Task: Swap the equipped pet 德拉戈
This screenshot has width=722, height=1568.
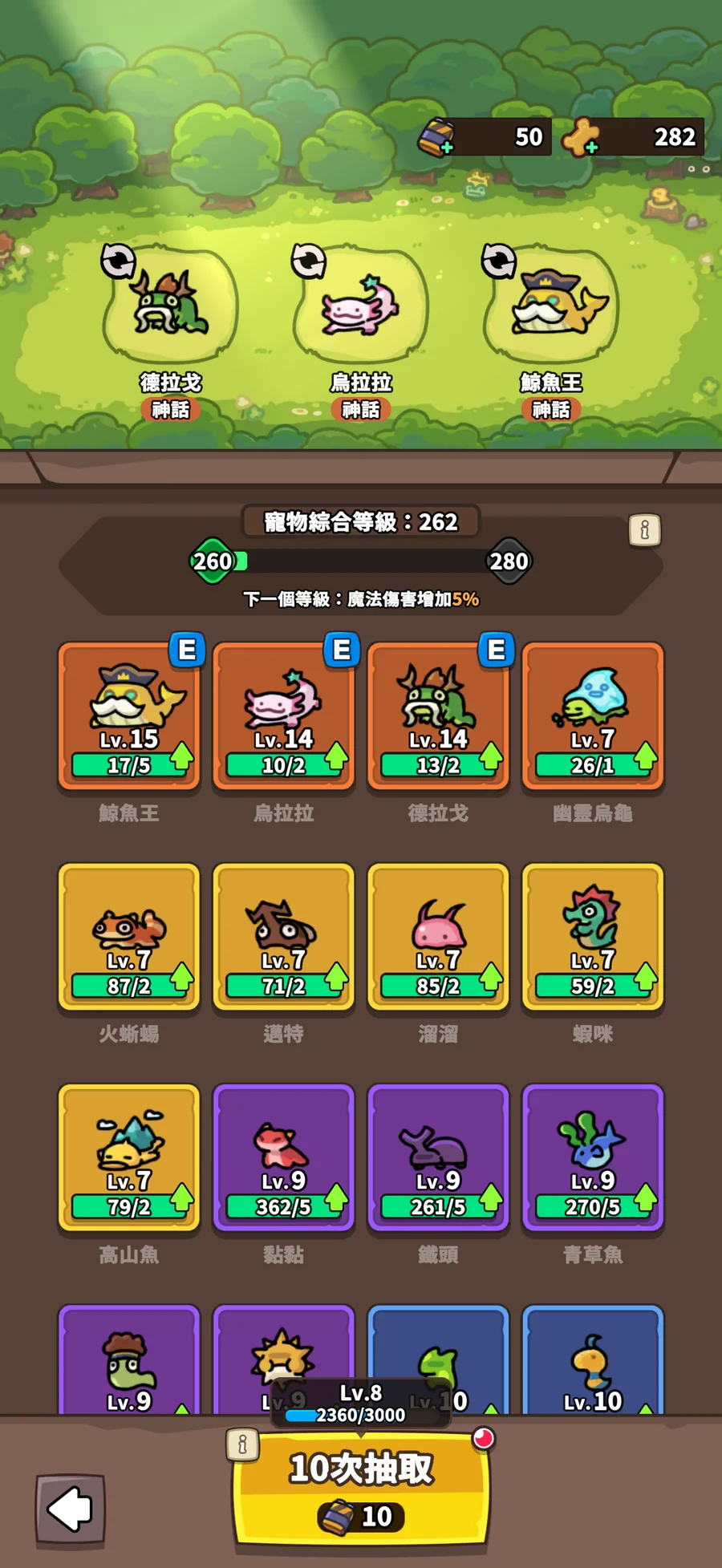Action: [x=118, y=261]
